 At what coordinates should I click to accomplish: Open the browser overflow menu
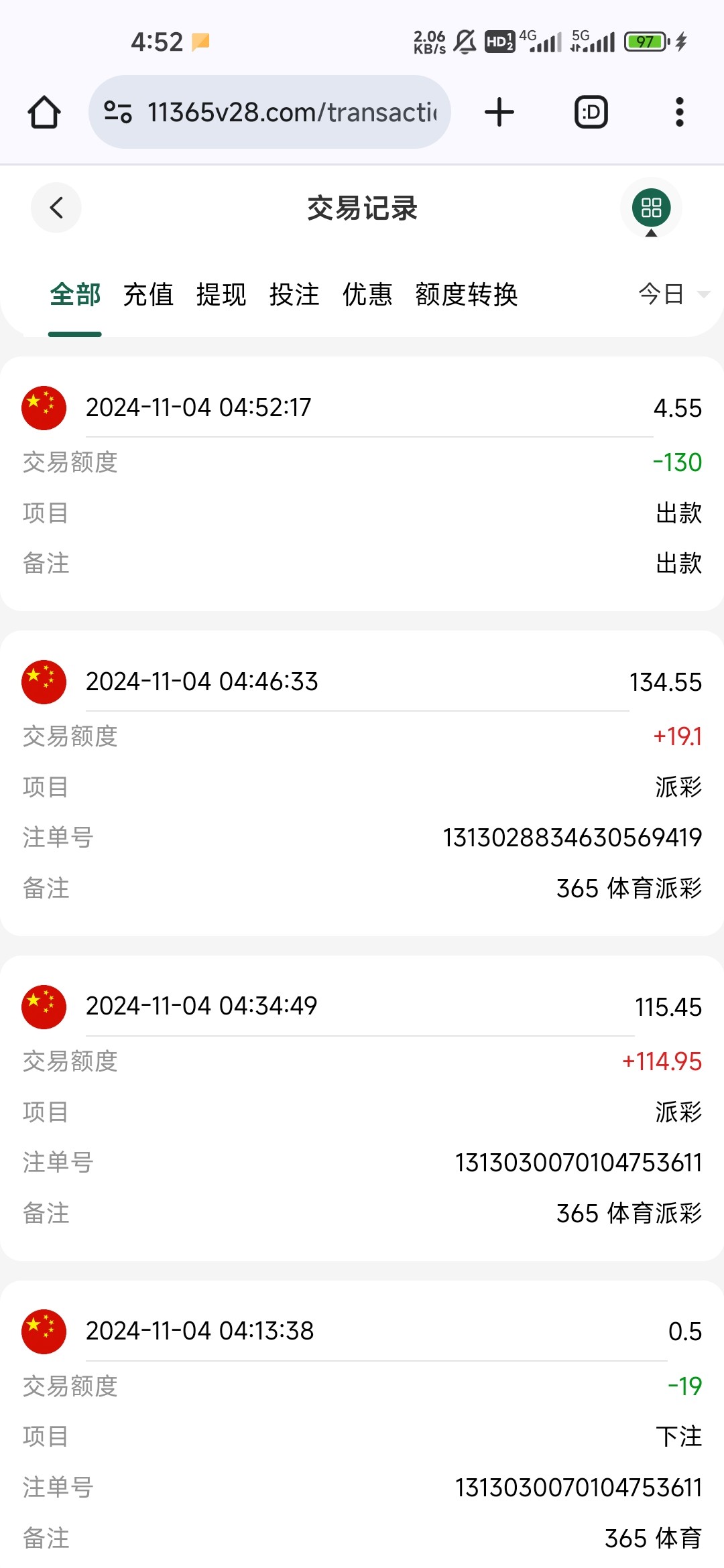(x=679, y=112)
